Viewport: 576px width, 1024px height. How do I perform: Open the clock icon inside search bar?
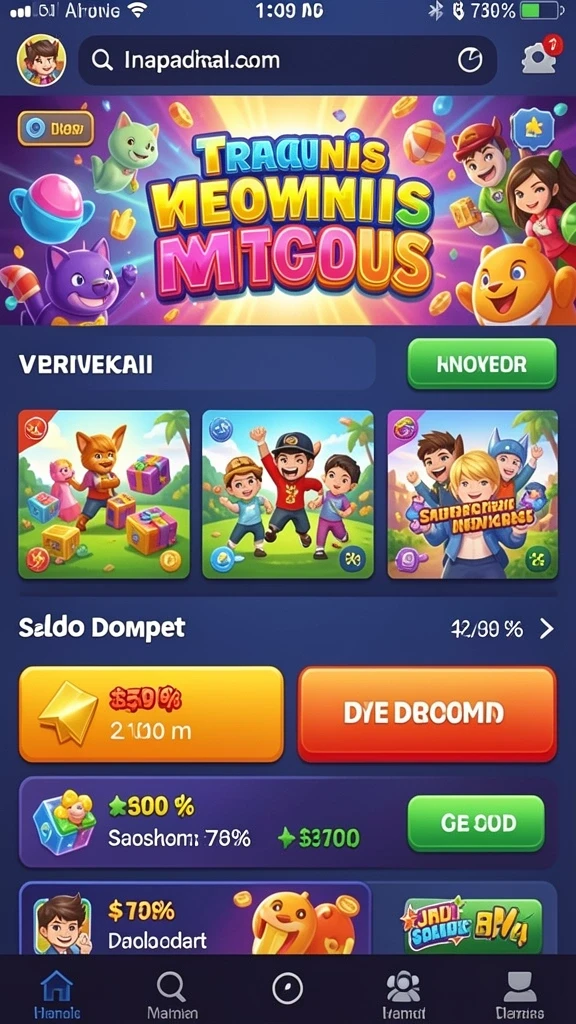(x=470, y=61)
